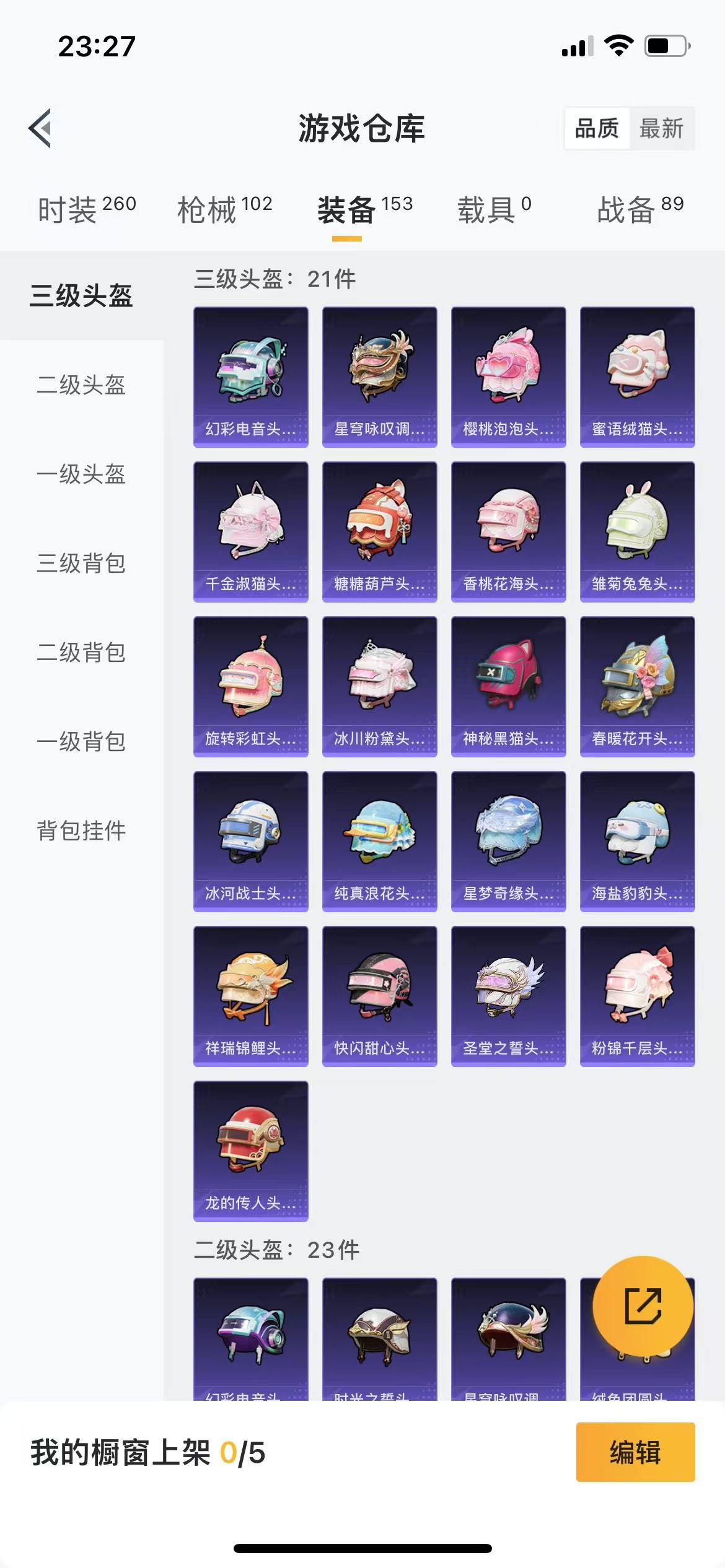
Task: Select 一级头盔 in the side menu
Action: click(81, 474)
